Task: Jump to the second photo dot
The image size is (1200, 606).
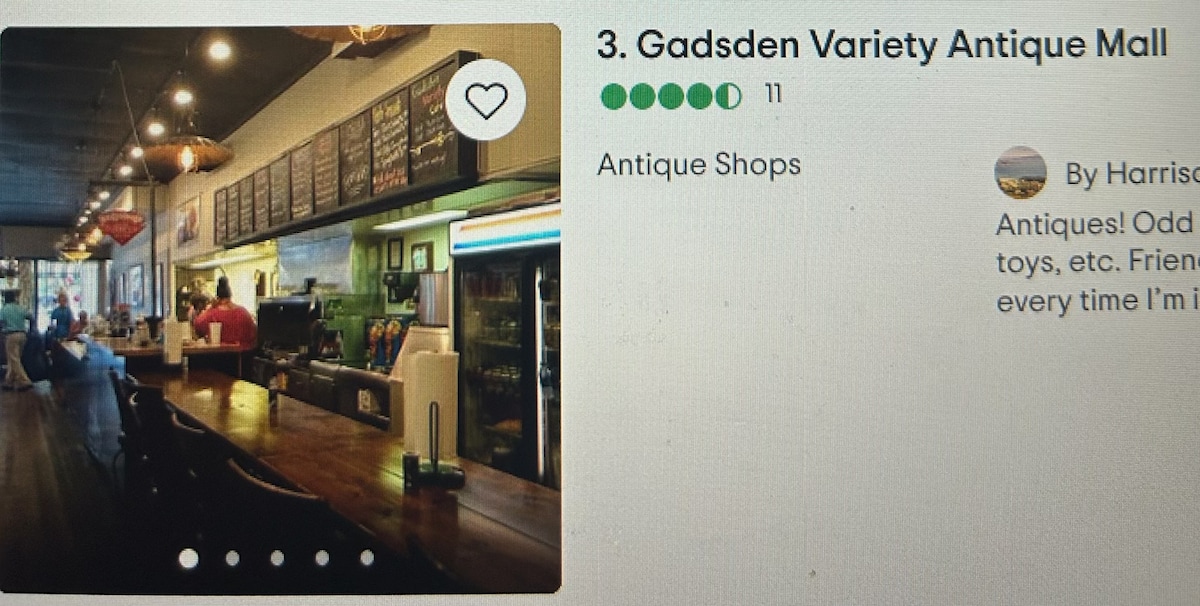Action: click(232, 558)
